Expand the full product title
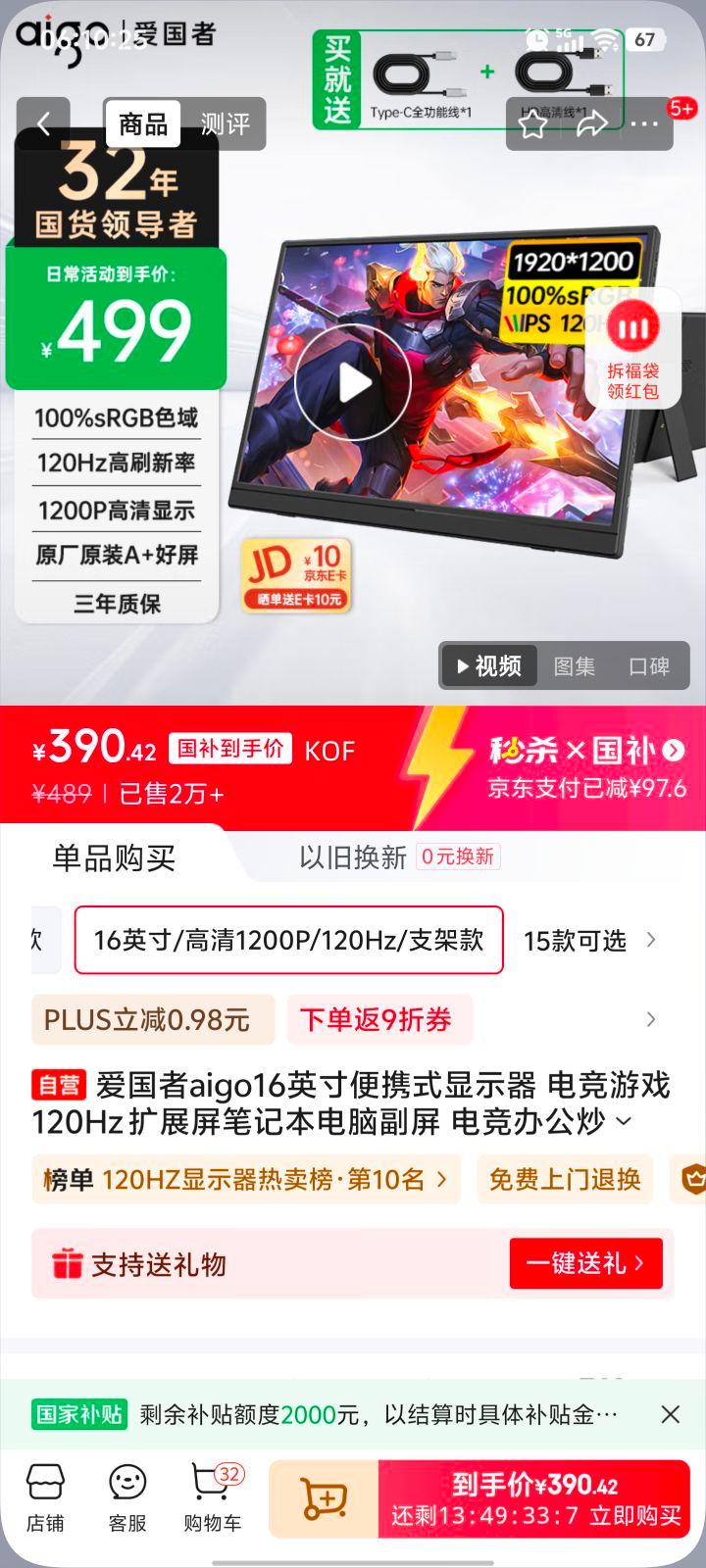Screen dimensions: 706x1568 624,1122
